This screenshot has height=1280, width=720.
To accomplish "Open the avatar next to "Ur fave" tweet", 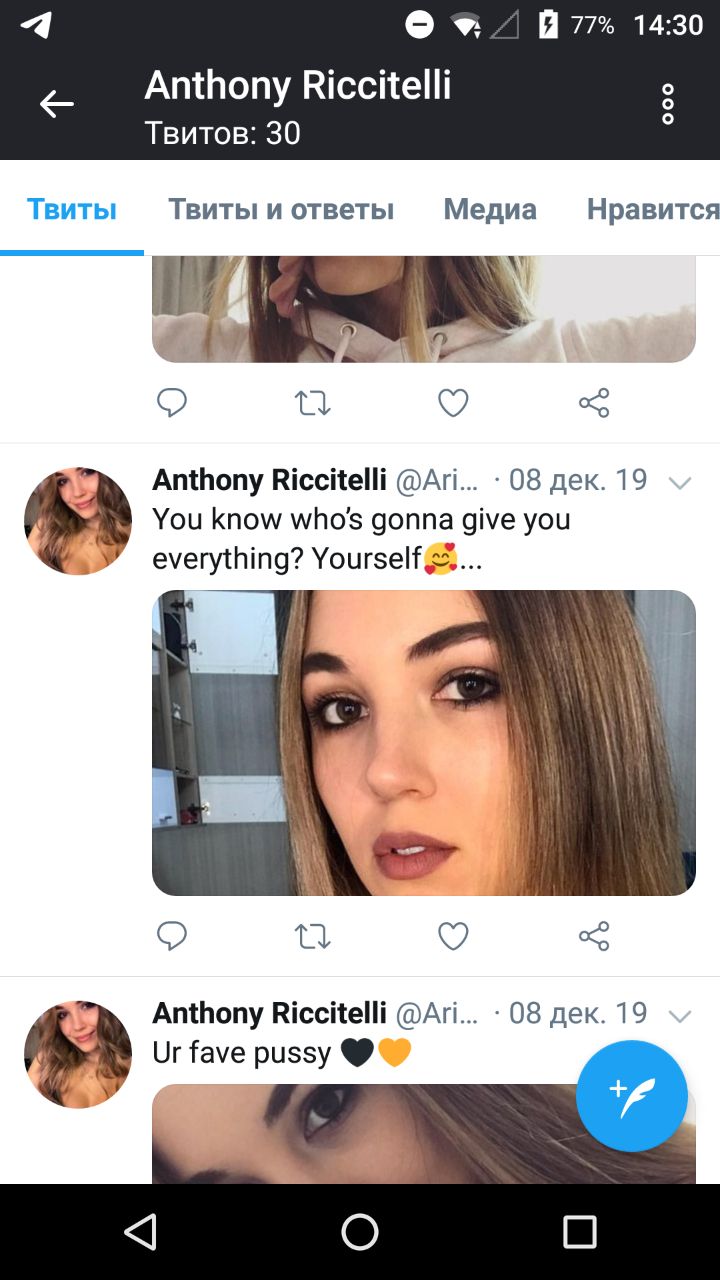I will (x=78, y=1054).
